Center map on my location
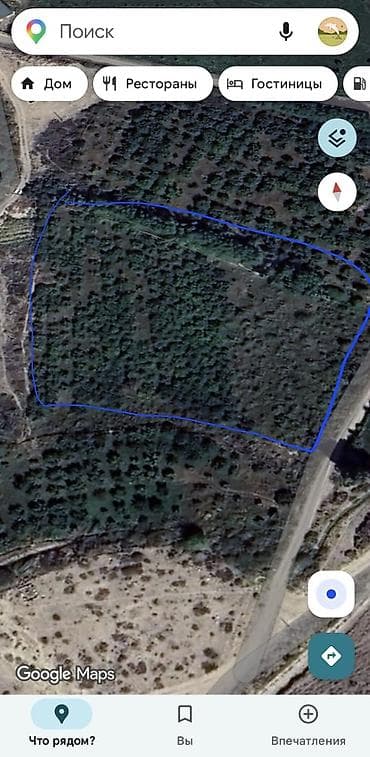370x757 pixels. pos(331,594)
